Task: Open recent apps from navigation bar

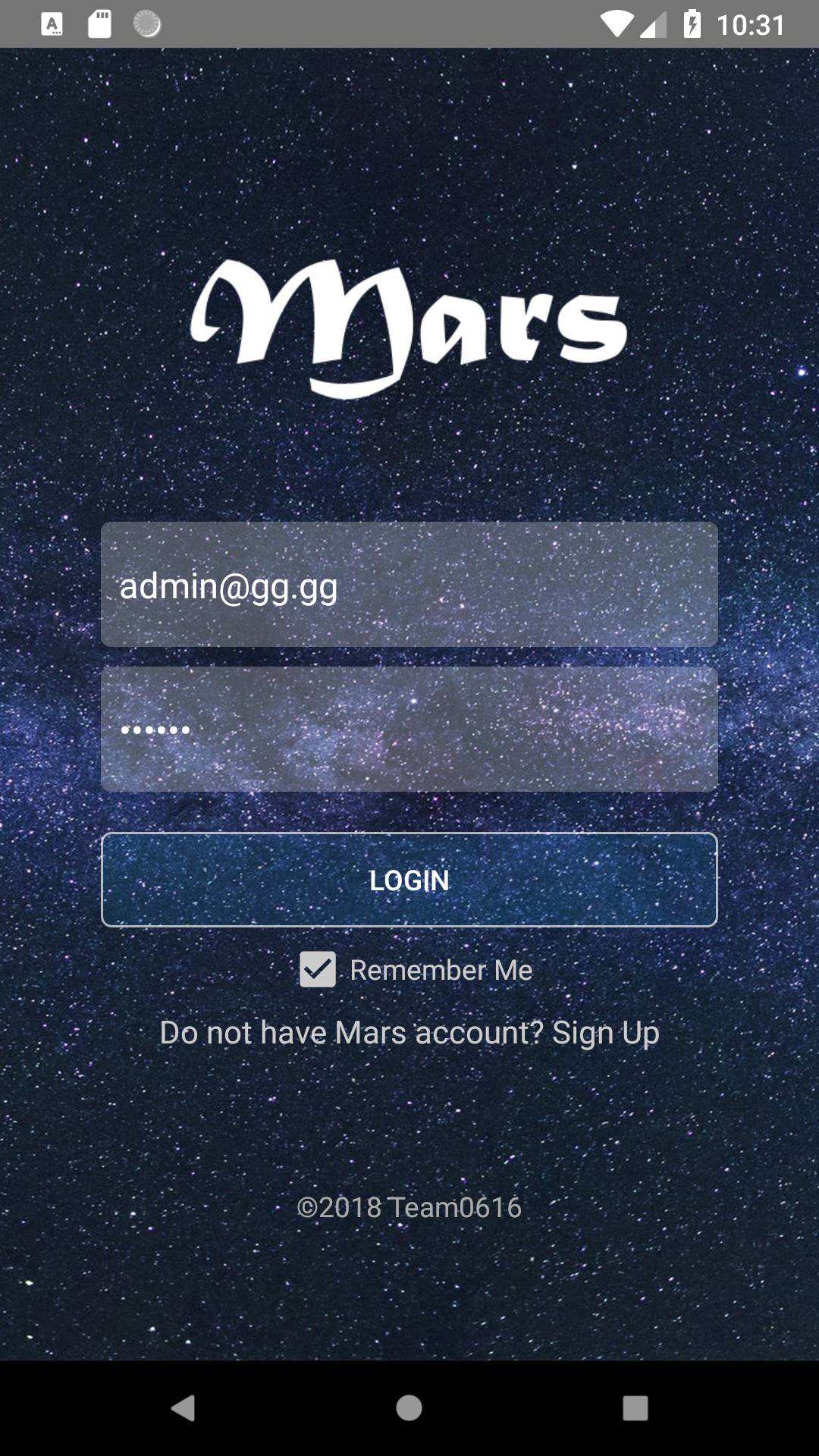Action: coord(635,1408)
